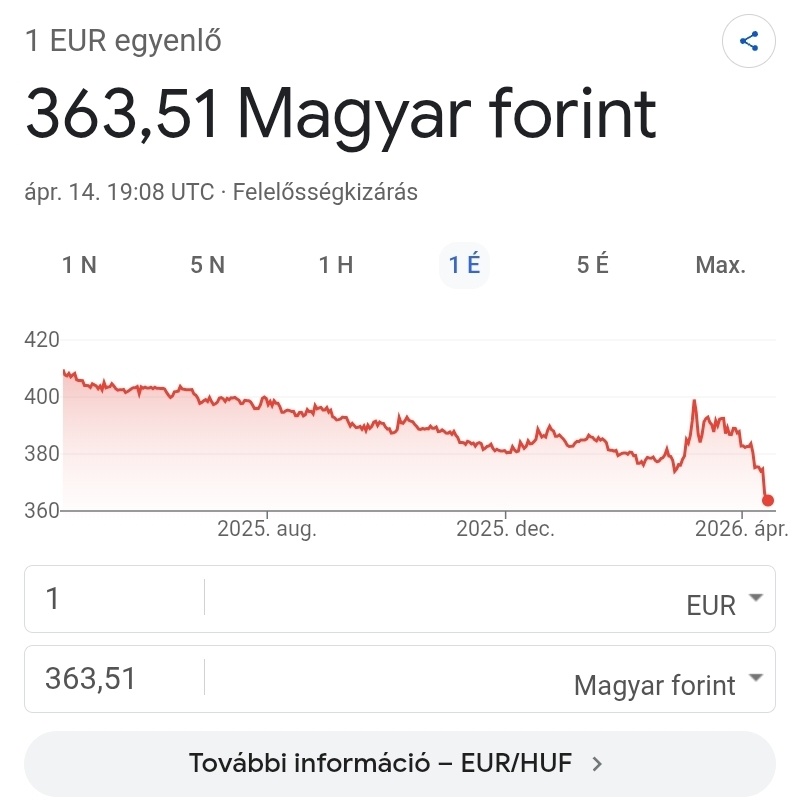Screen dimensions: 800x810
Task: Open the Felelősségkizárás disclaimer link
Action: pyautogui.click(x=325, y=192)
